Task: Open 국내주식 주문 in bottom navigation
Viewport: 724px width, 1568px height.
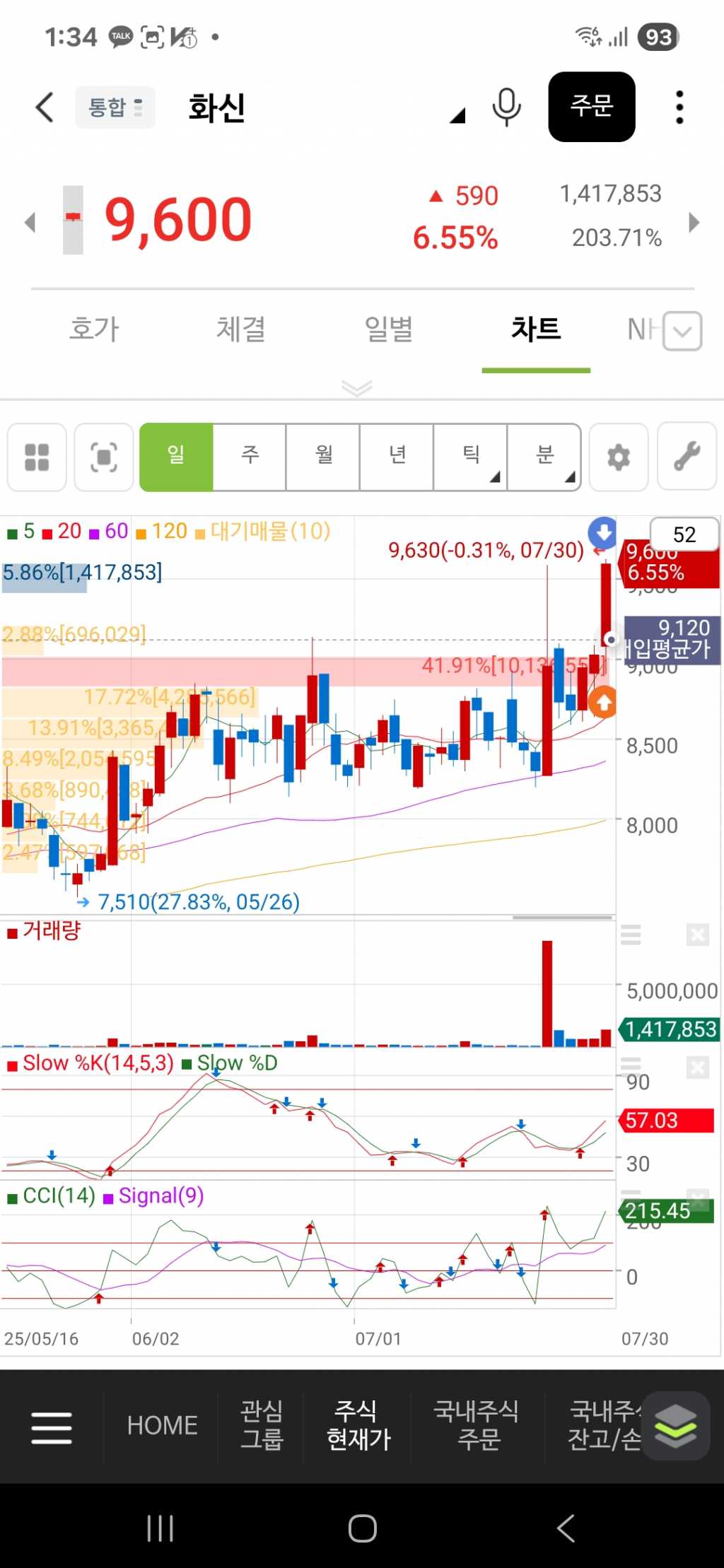Action: pos(477,1425)
